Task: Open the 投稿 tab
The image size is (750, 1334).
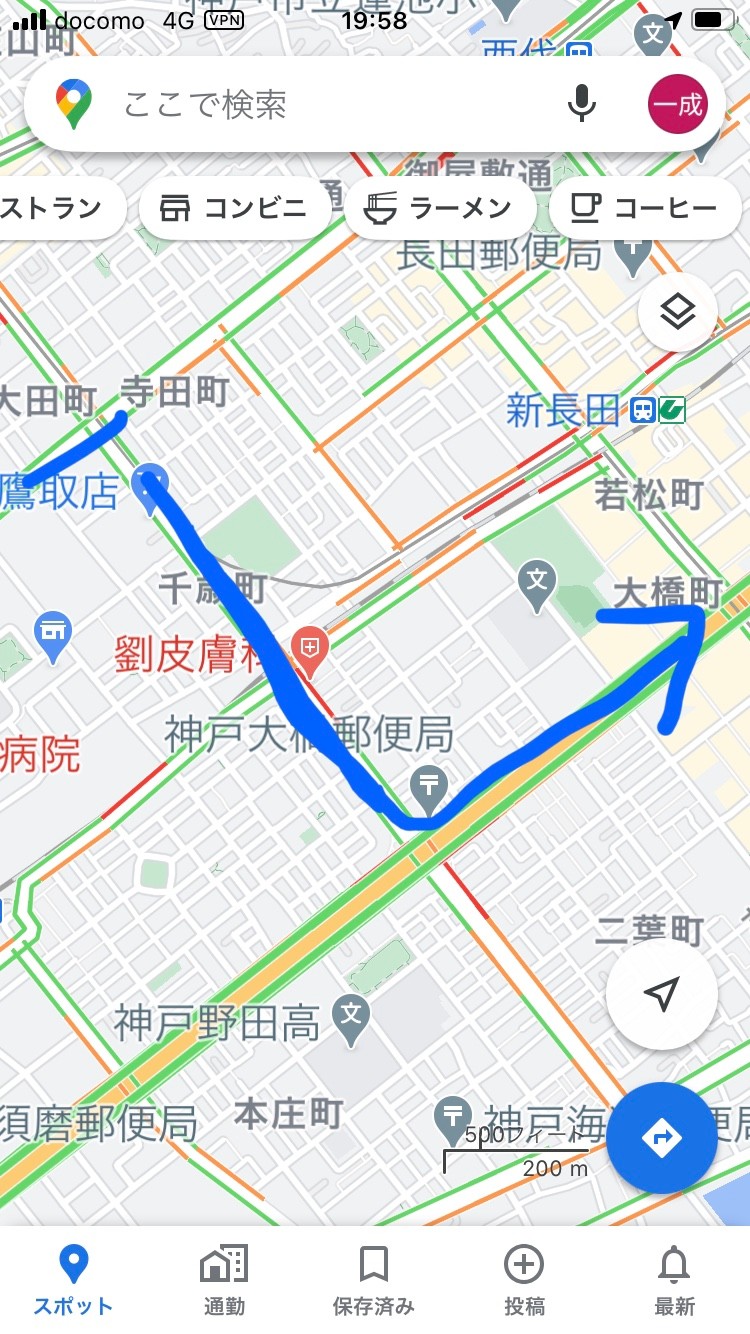Action: point(524,1280)
